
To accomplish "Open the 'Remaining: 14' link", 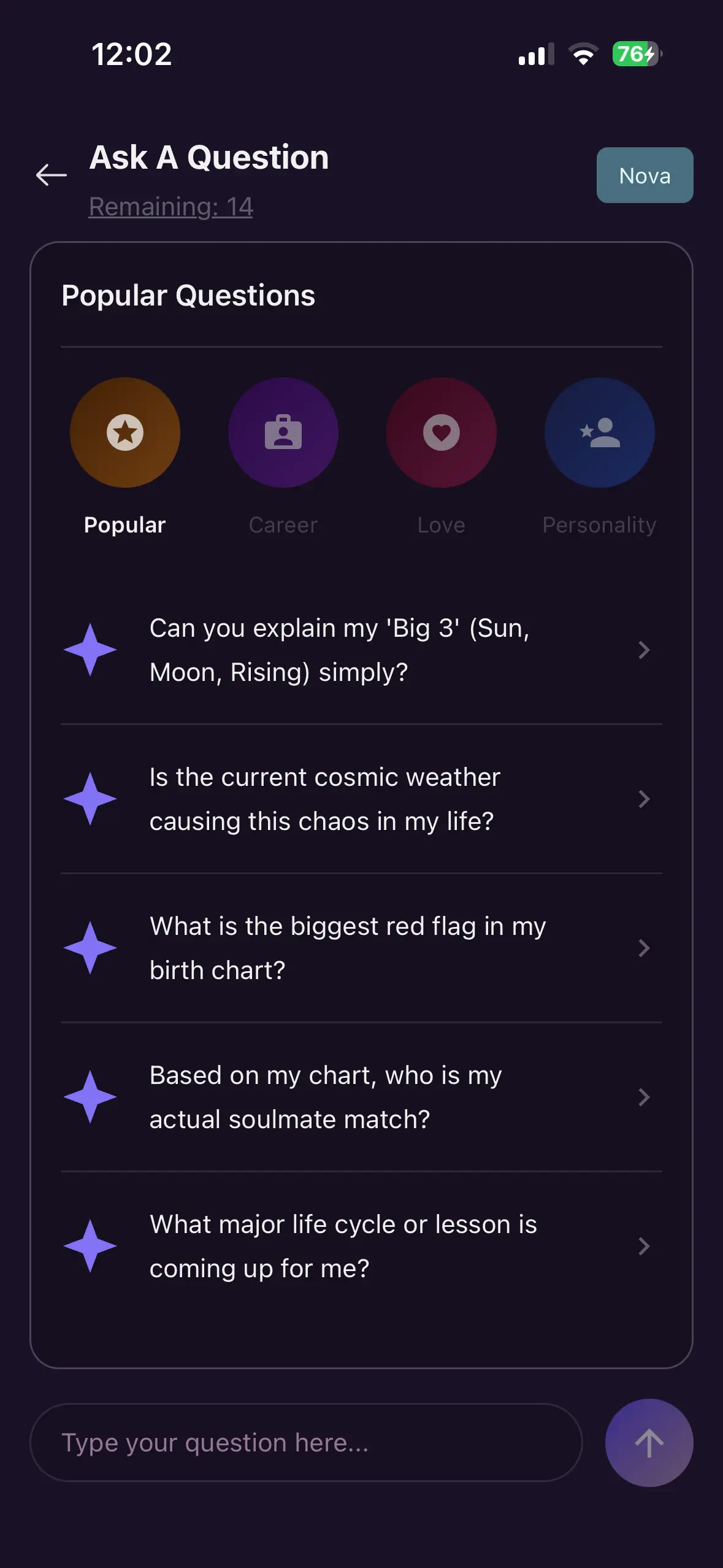I will point(170,206).
